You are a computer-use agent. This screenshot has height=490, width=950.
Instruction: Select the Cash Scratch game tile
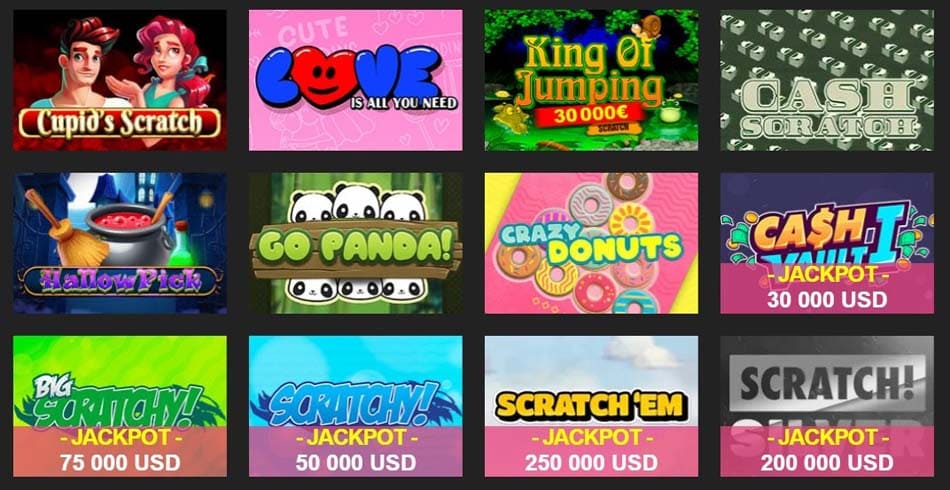(827, 80)
